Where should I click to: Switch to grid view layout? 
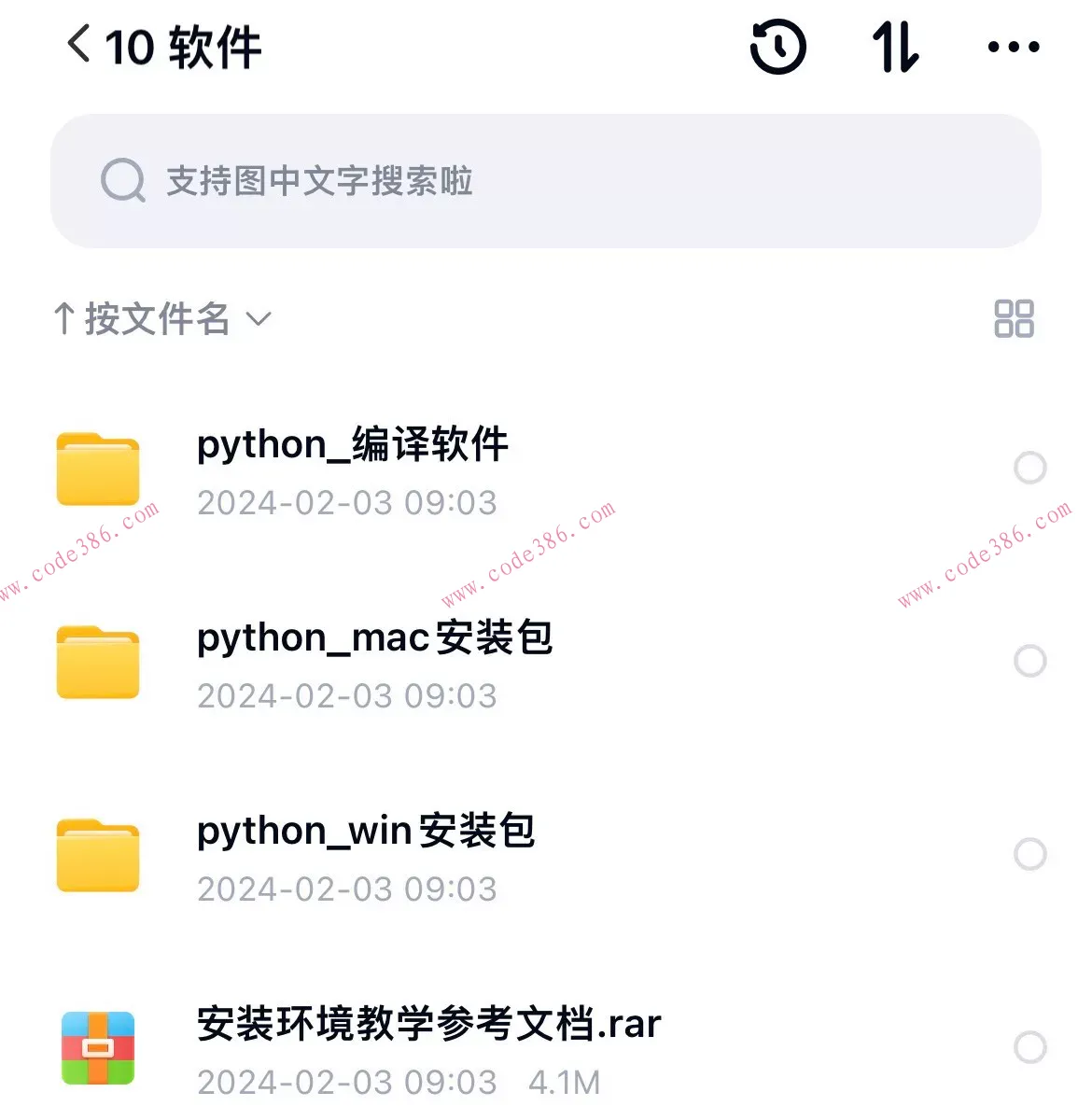pyautogui.click(x=1014, y=318)
